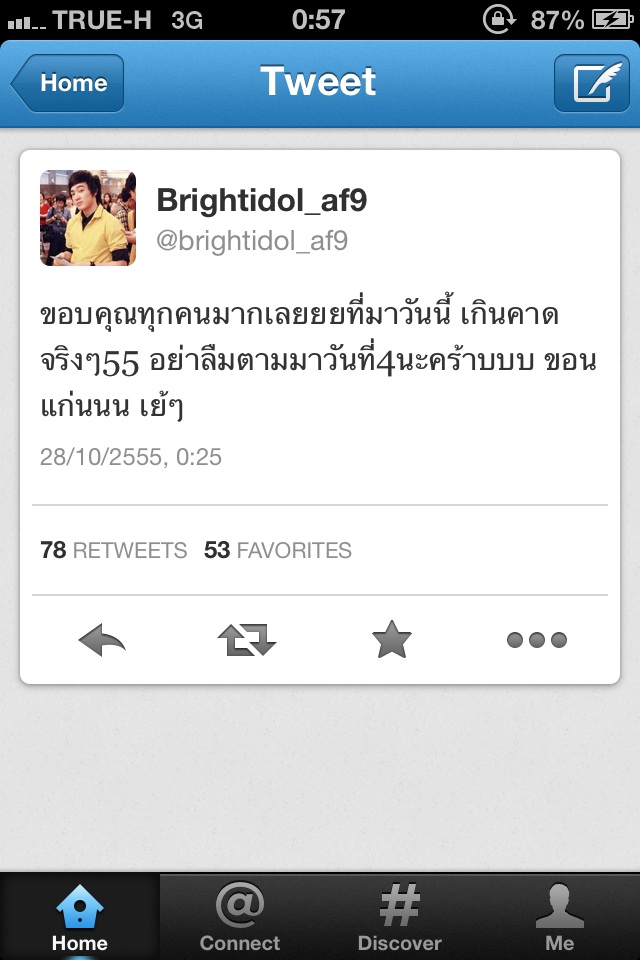
Task: Open @brightidol_af9 username profile
Action: [x=252, y=241]
